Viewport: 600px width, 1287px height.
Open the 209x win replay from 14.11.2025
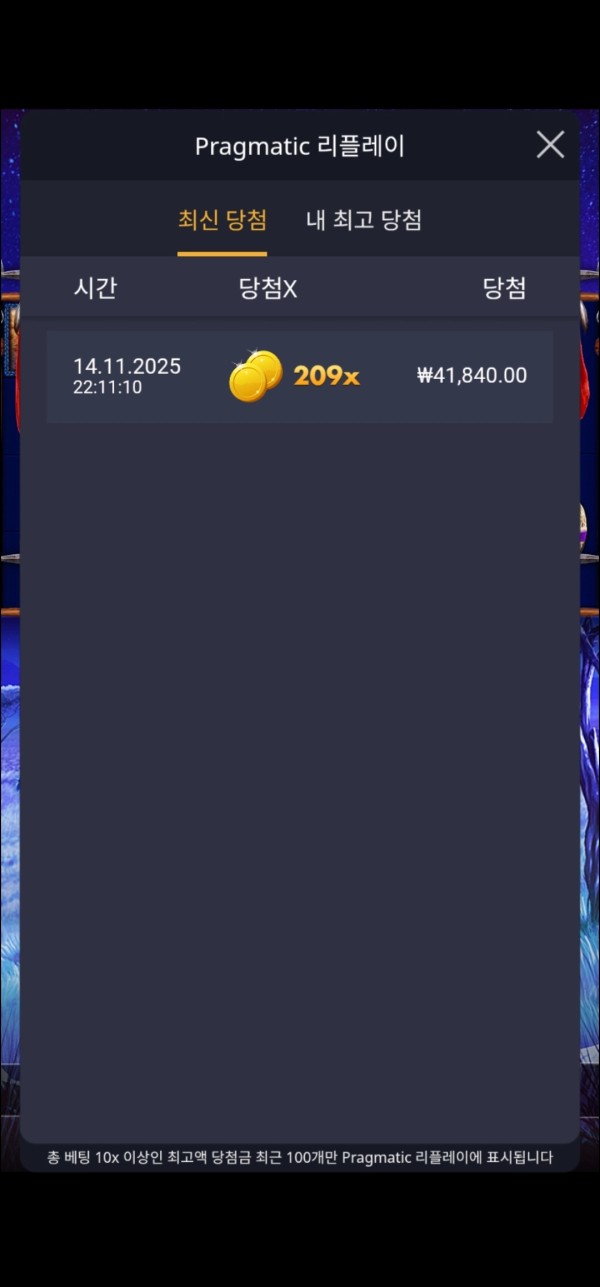[x=299, y=377]
